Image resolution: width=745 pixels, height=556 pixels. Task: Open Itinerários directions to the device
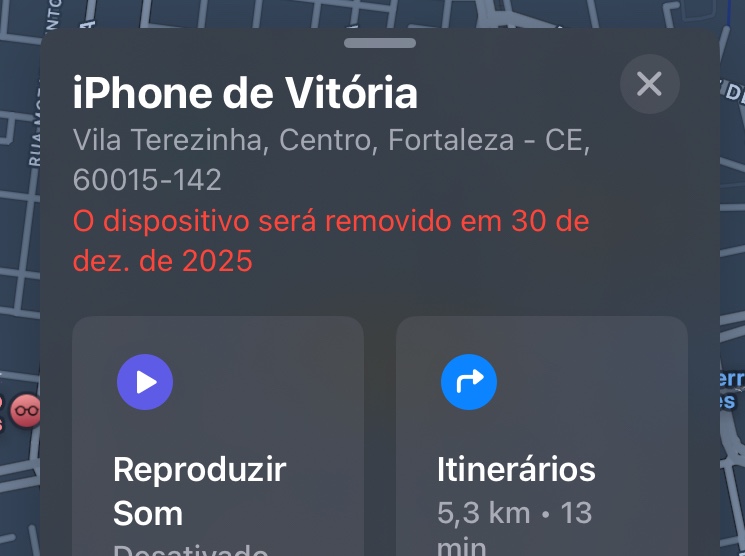pos(541,440)
